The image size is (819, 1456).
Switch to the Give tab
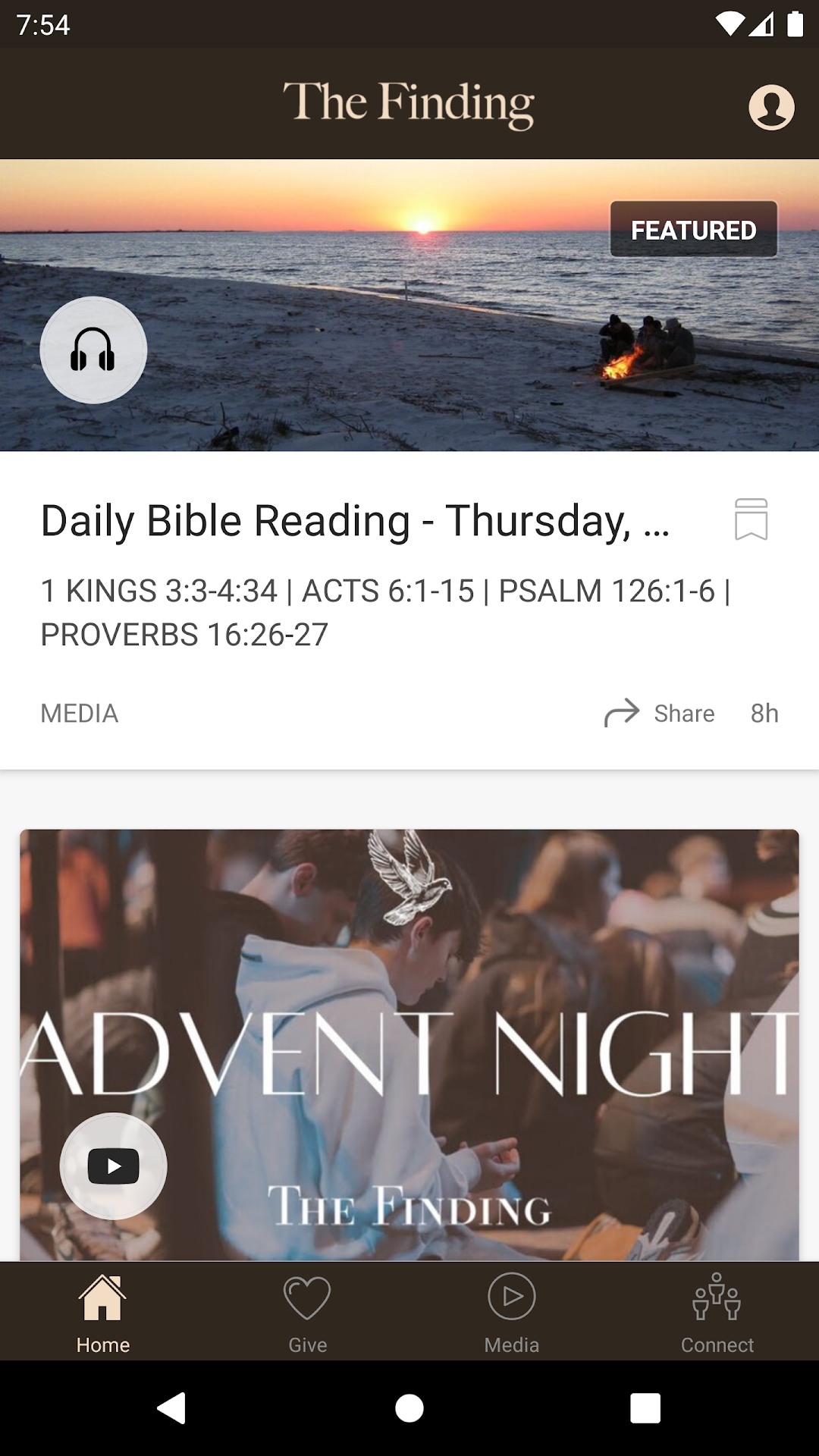pos(307,1313)
